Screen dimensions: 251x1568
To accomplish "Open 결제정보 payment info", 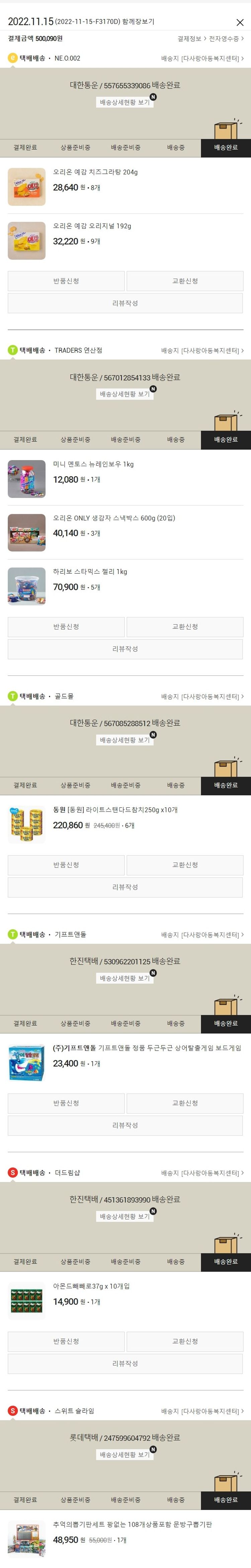I will (x=191, y=39).
